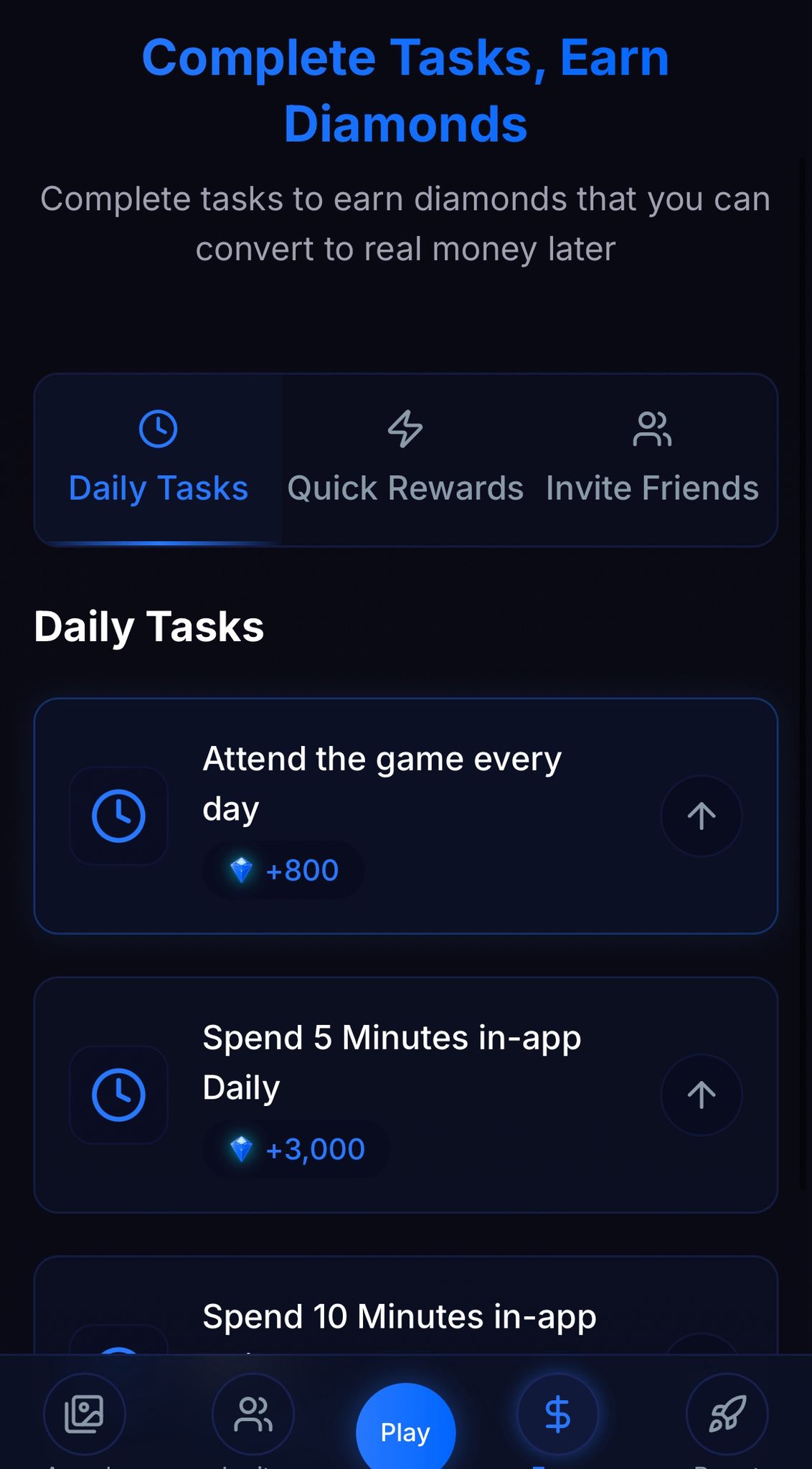This screenshot has width=812, height=1469.
Task: Tap the diamond icon next to +3,000
Action: [243, 1150]
